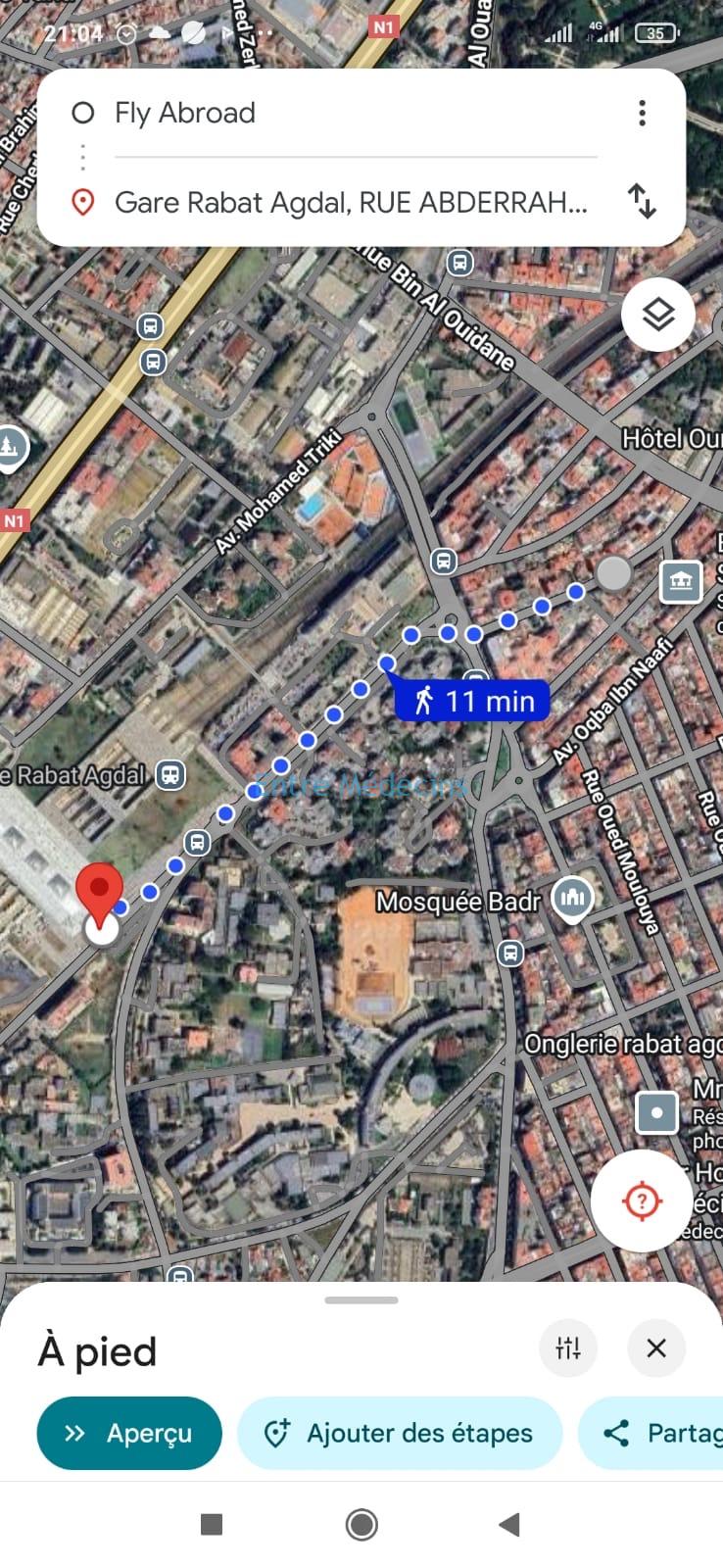
Task: Open route options filter settings
Action: pos(568,1348)
